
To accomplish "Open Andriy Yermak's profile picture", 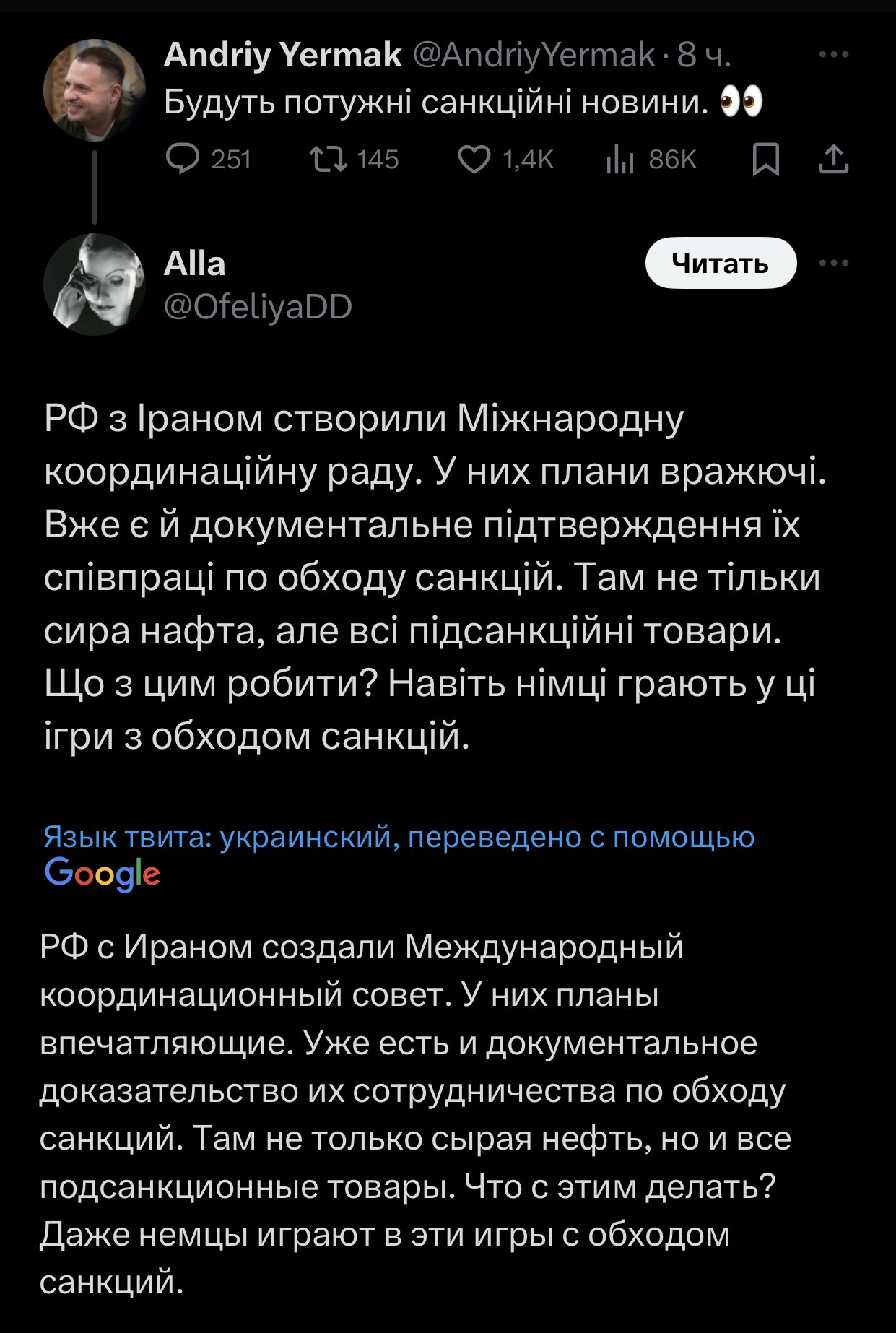I will [x=94, y=90].
